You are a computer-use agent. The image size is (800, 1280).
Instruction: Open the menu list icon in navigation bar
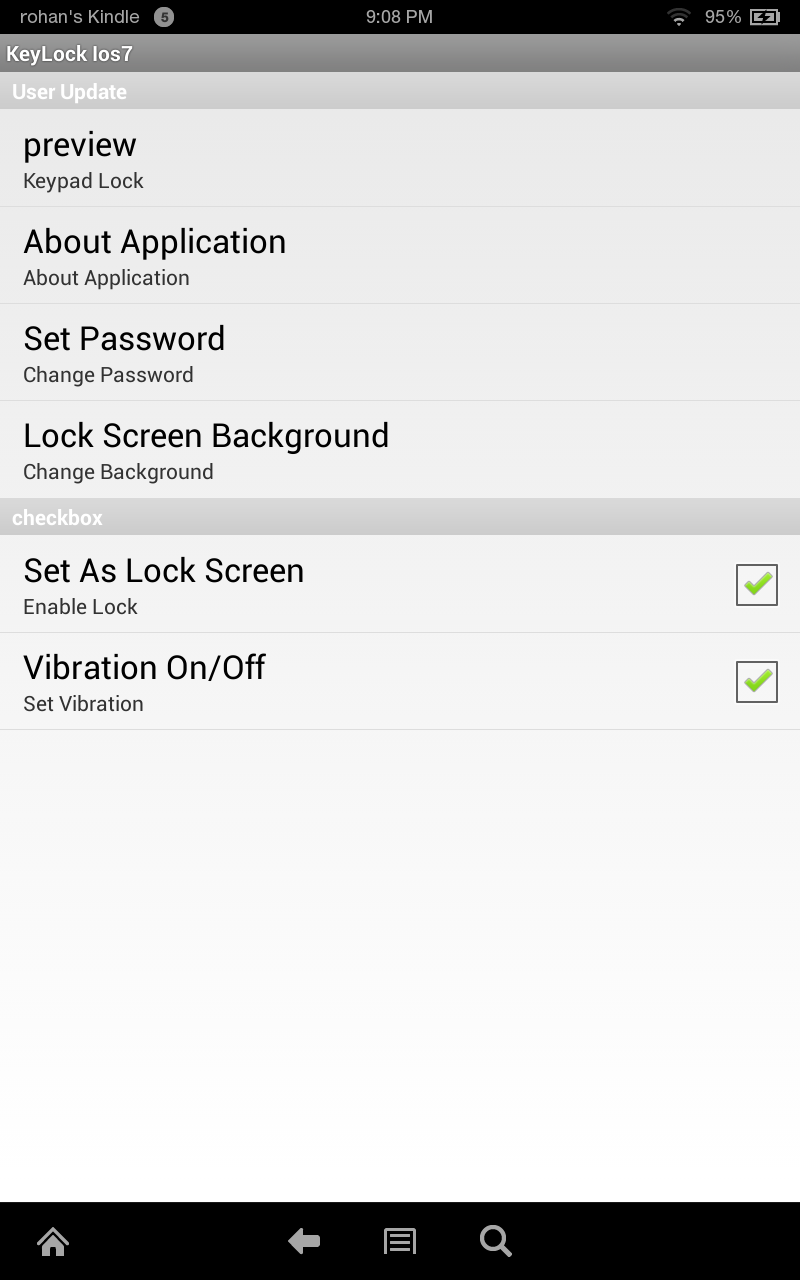[x=399, y=1242]
